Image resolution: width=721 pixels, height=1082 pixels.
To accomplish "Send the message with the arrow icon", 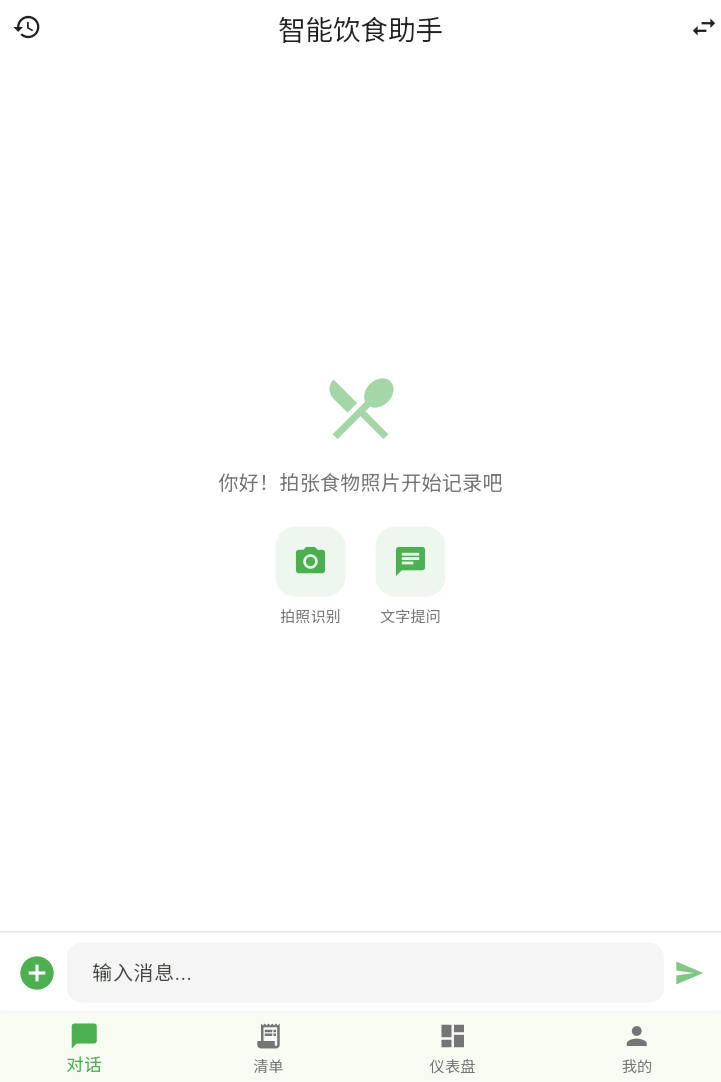I will click(x=688, y=973).
